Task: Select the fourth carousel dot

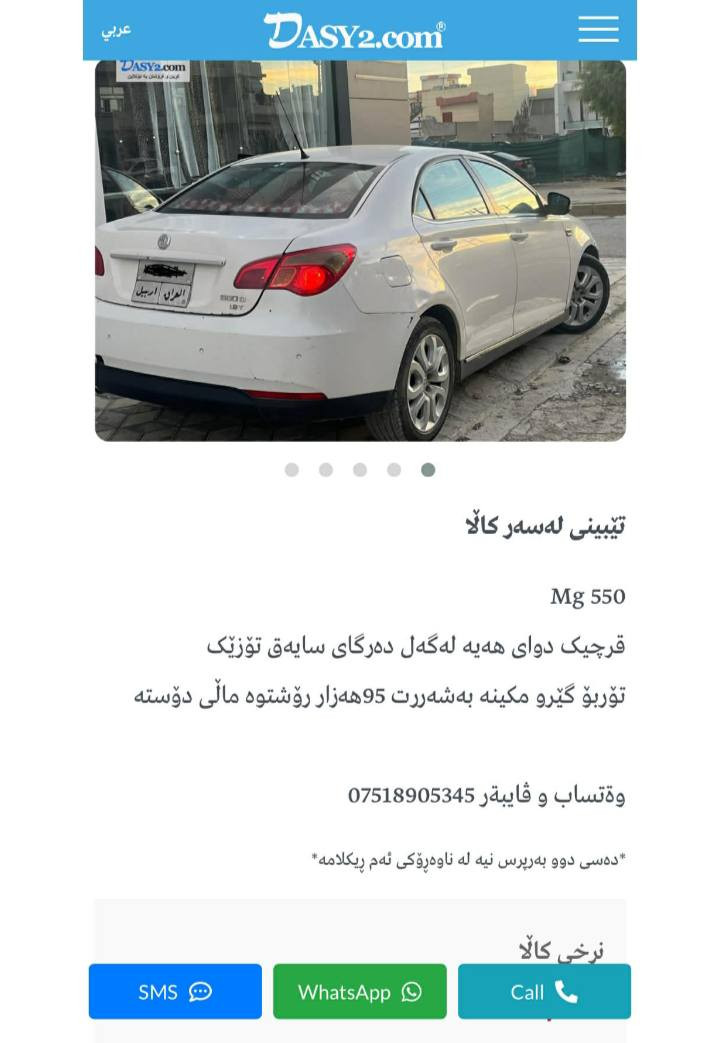Action: (x=392, y=469)
